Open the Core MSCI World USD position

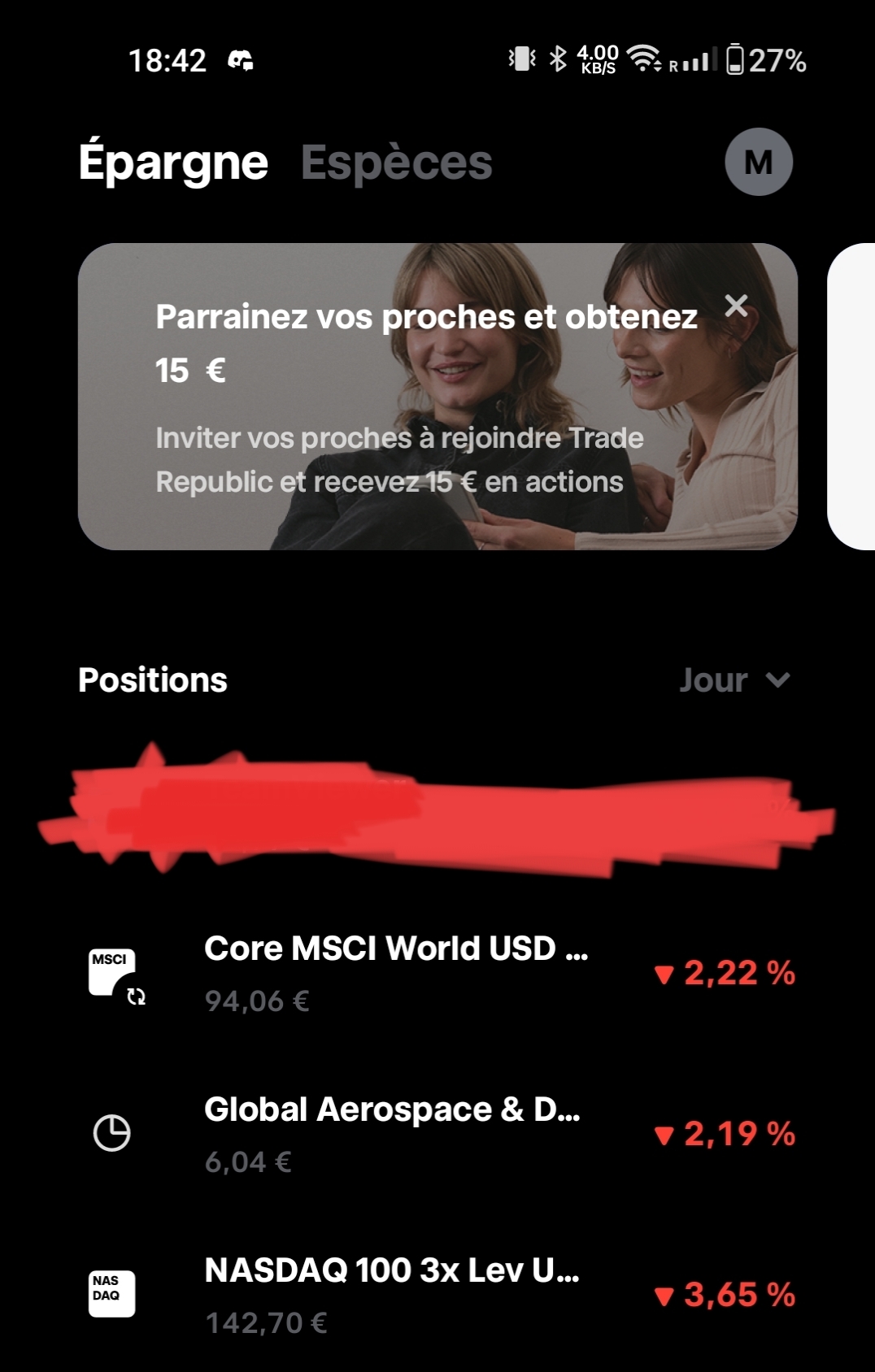pos(439,973)
